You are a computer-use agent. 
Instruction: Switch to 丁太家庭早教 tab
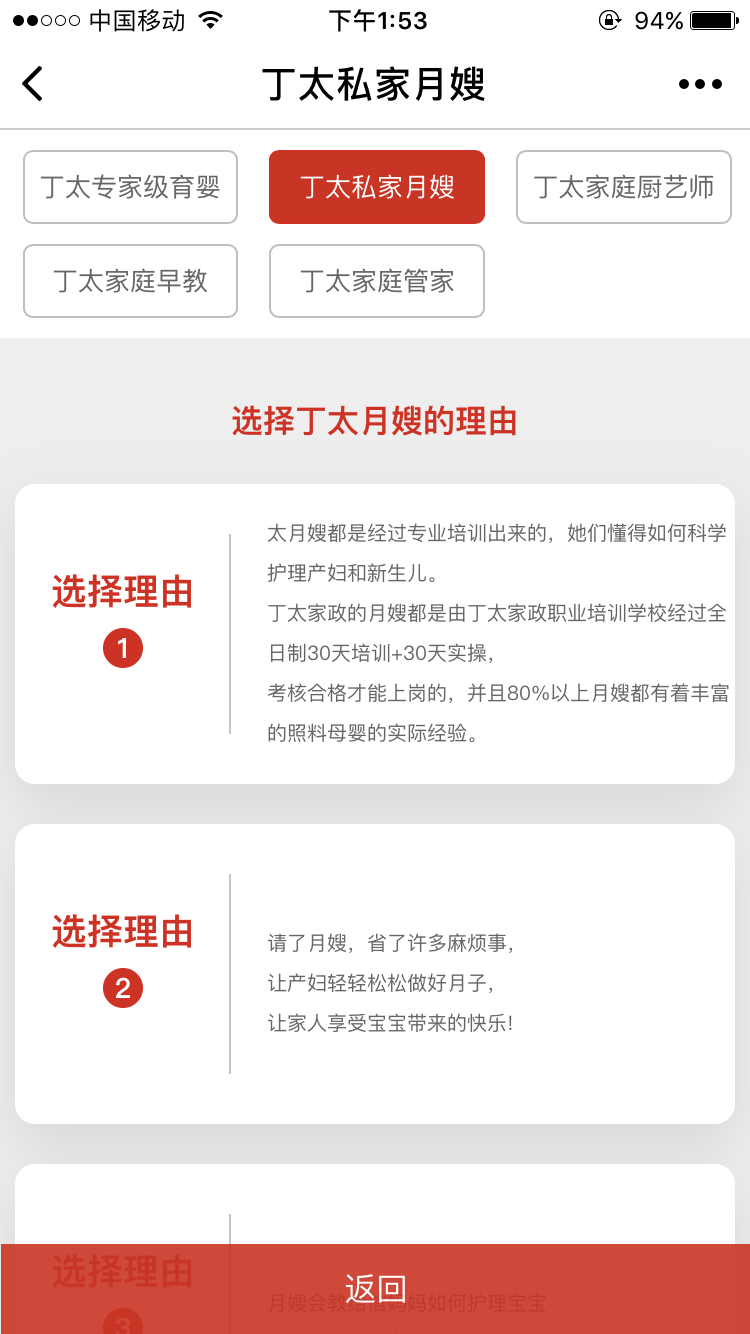130,281
